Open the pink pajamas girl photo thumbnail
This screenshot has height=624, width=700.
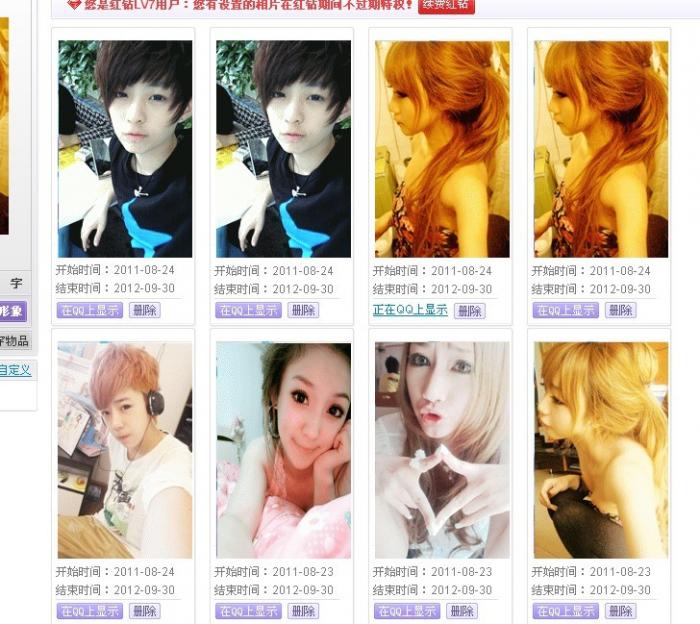click(283, 450)
